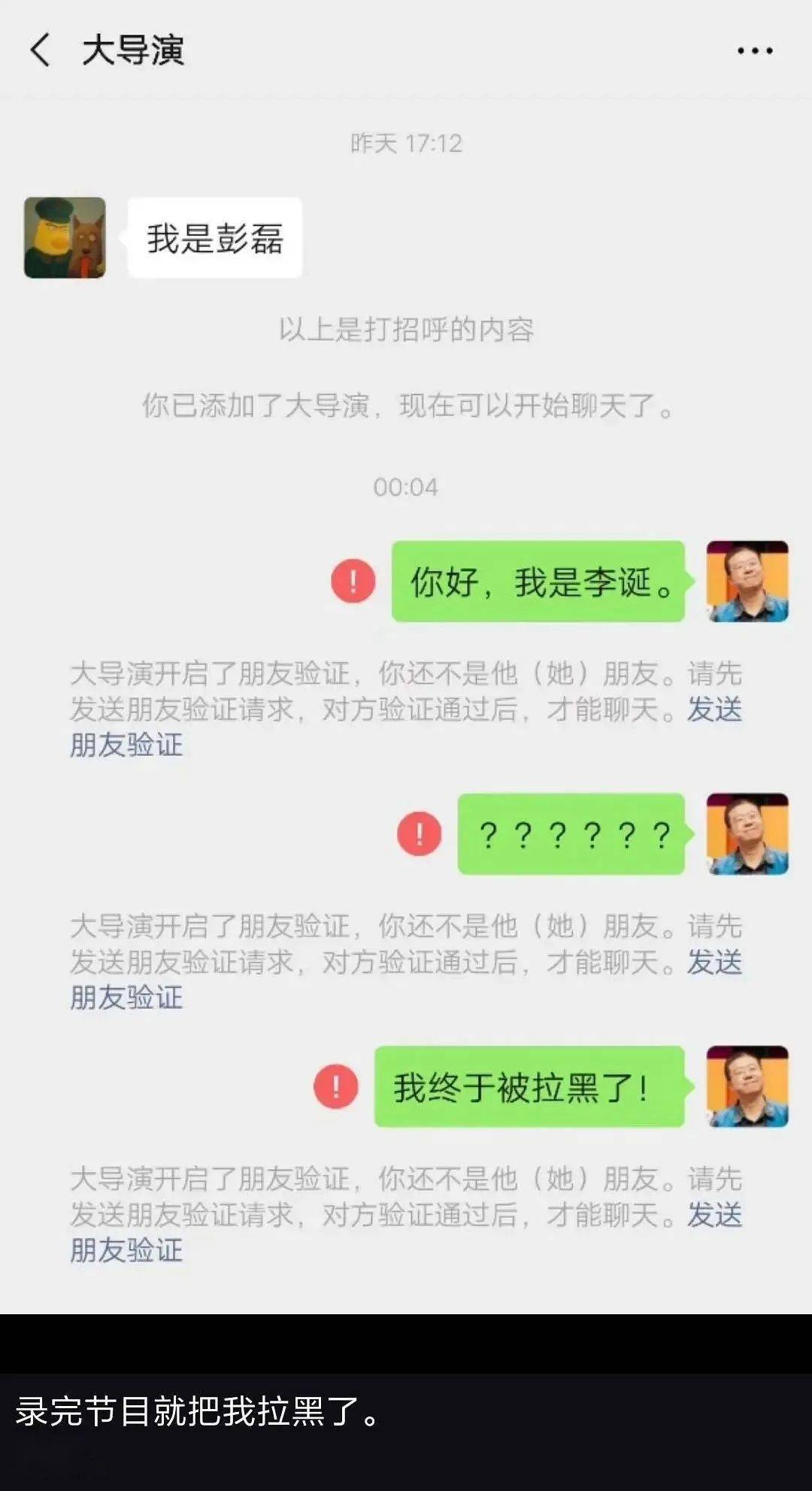Open 大导演's avatar next to 我是彭磊
This screenshot has width=812, height=1491.
65,238
